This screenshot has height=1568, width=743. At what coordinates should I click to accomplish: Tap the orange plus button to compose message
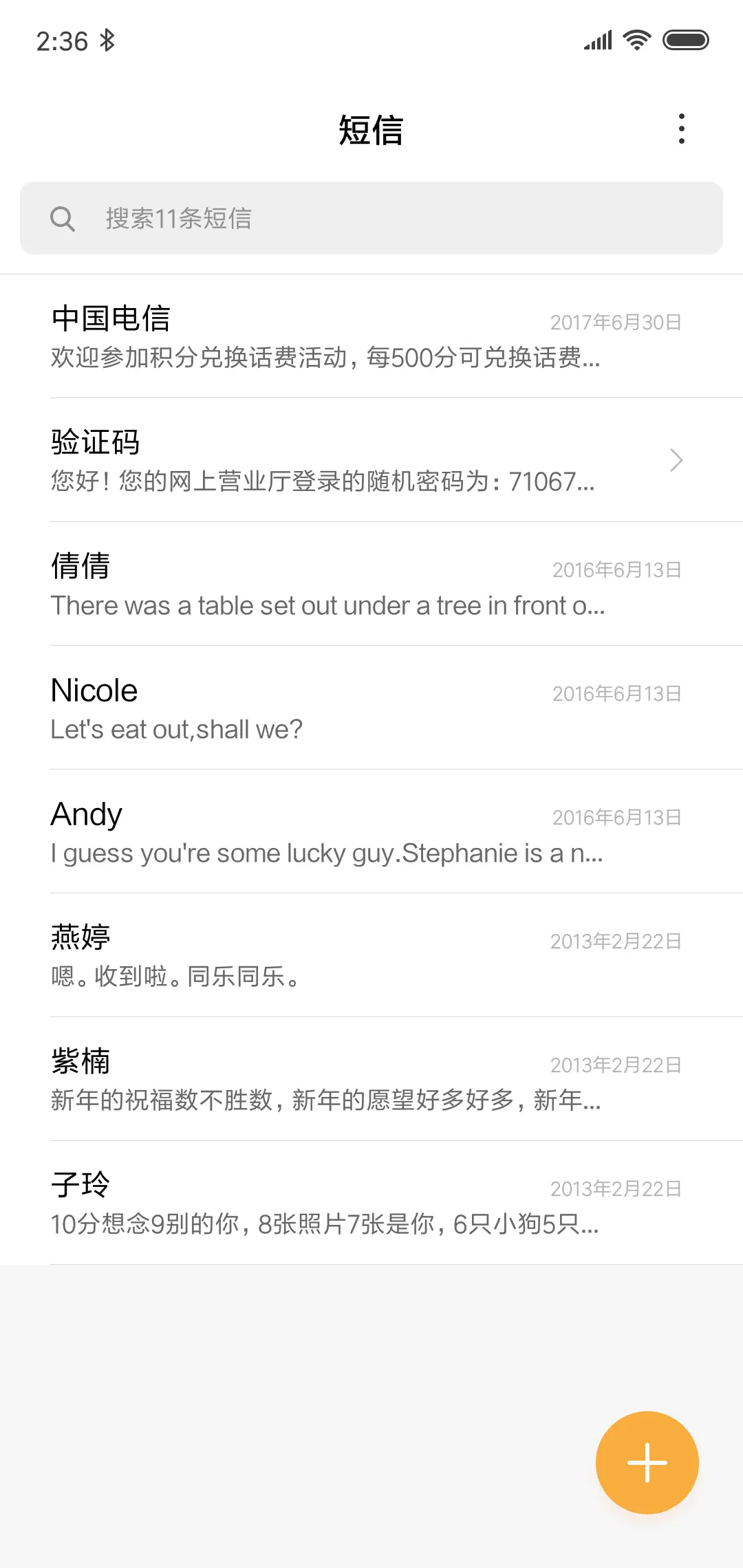(x=646, y=1463)
